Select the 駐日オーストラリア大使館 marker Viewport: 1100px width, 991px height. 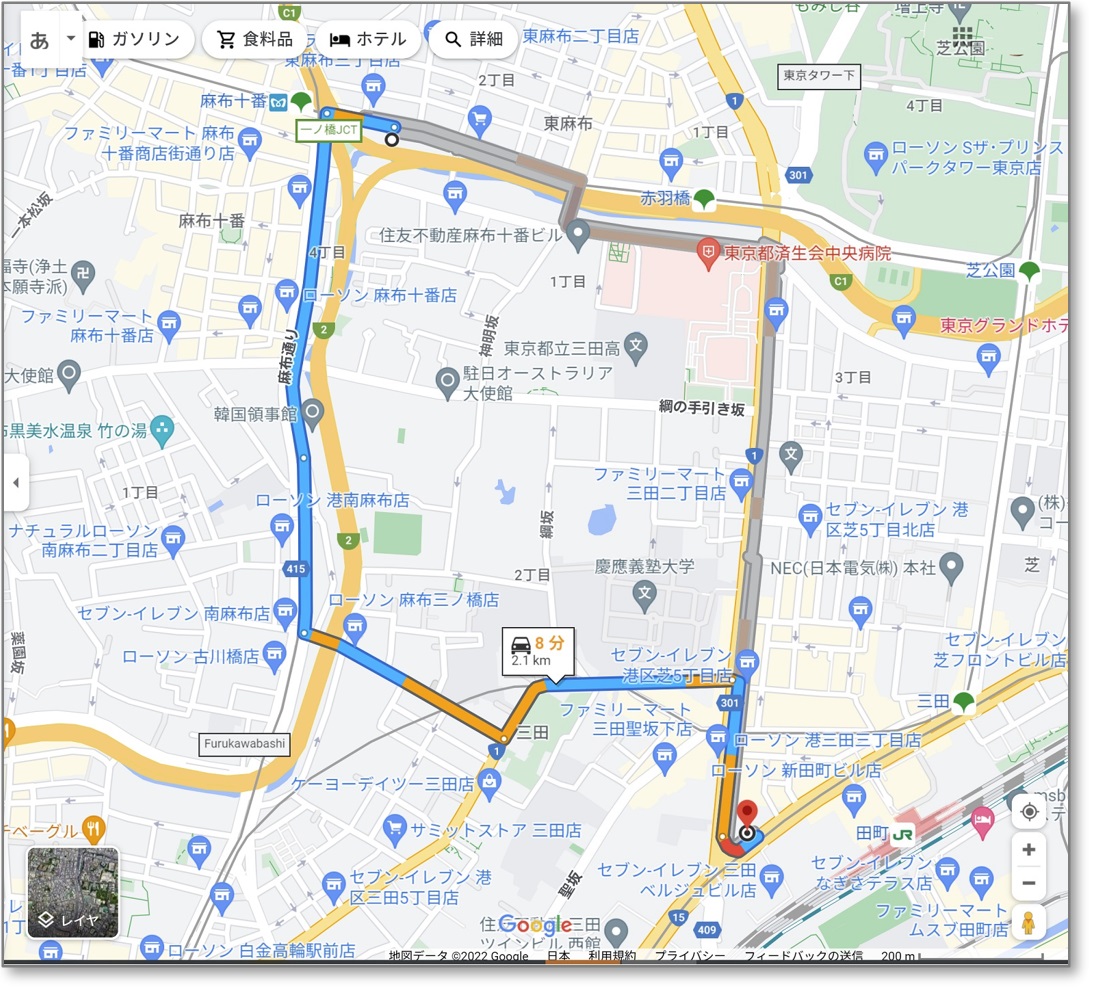(x=448, y=380)
